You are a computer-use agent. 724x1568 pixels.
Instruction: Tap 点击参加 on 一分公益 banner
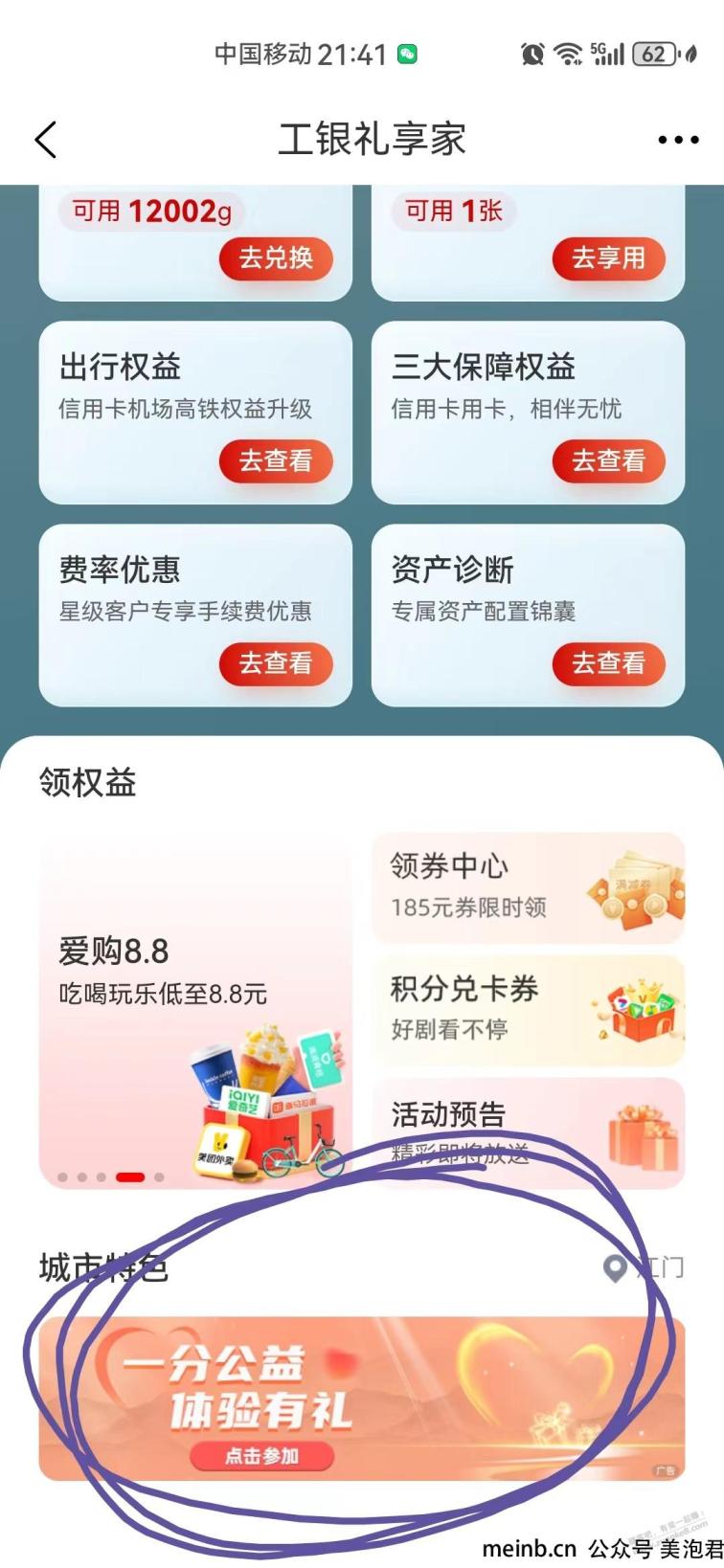(x=261, y=1456)
